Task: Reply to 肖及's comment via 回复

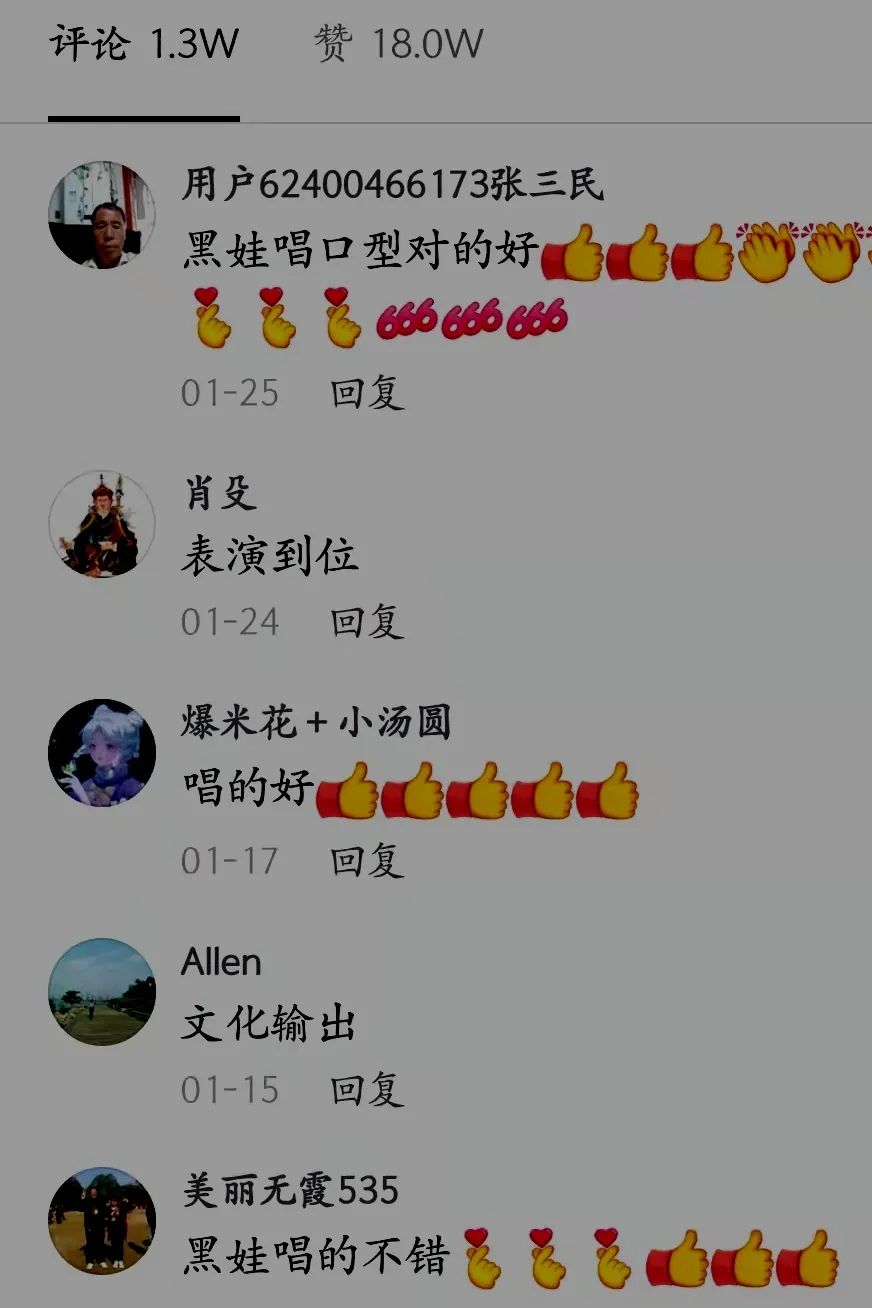Action: pos(369,621)
